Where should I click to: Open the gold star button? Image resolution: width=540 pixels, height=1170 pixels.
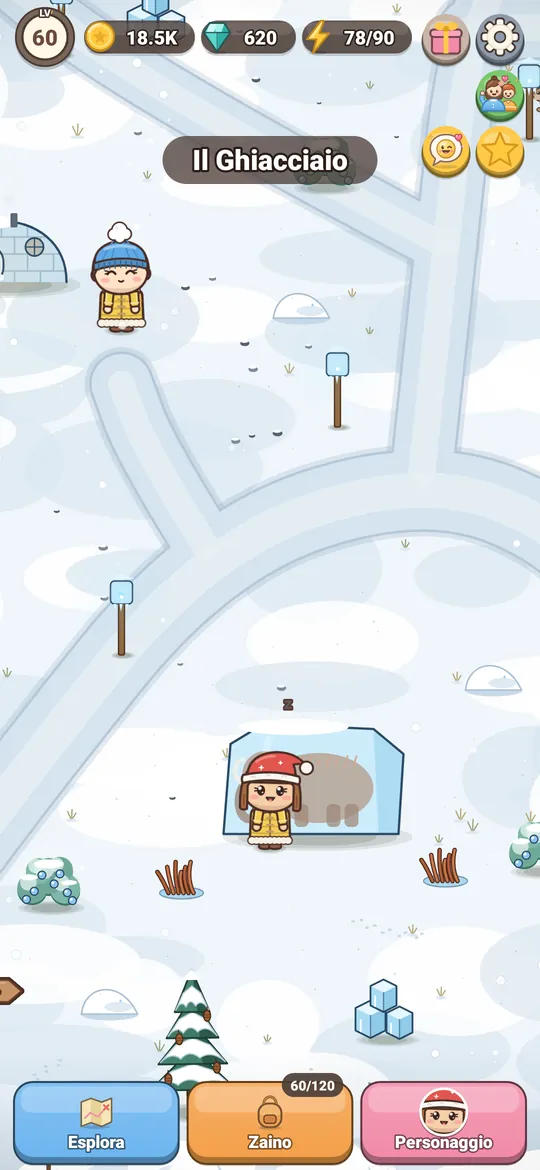(x=500, y=151)
